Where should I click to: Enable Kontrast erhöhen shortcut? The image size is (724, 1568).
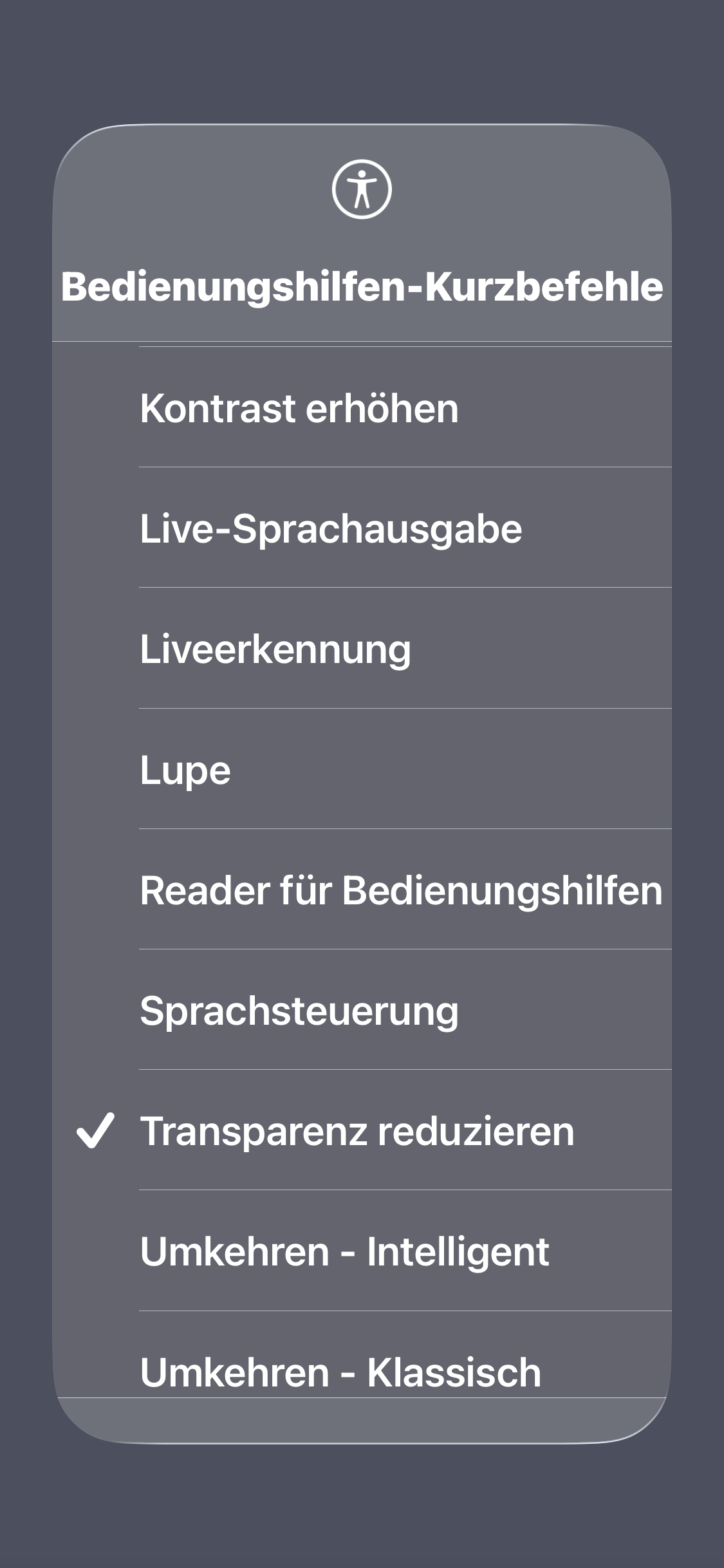[x=362, y=407]
